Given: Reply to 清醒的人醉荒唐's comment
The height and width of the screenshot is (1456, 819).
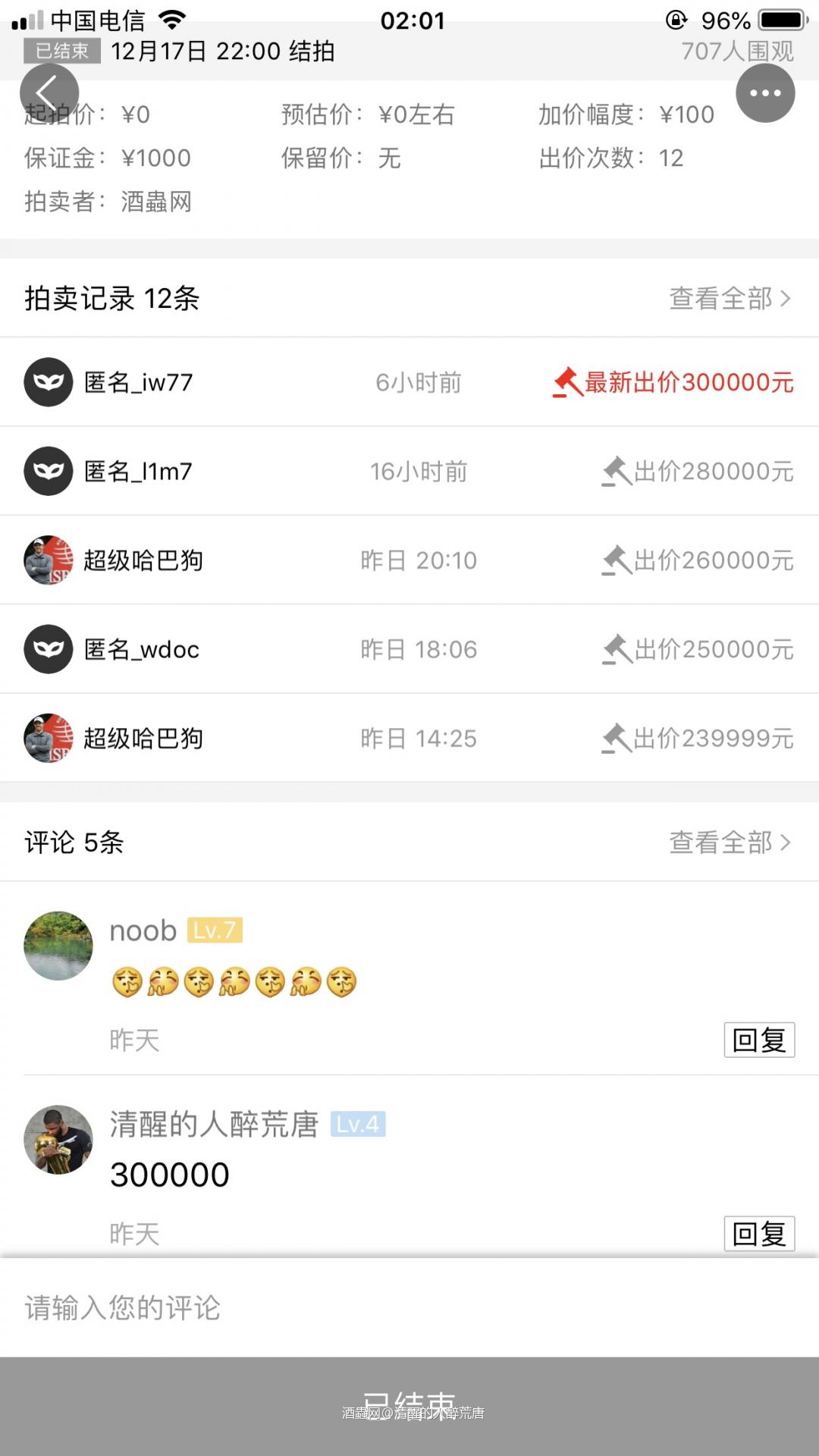Looking at the screenshot, I should 759,1233.
